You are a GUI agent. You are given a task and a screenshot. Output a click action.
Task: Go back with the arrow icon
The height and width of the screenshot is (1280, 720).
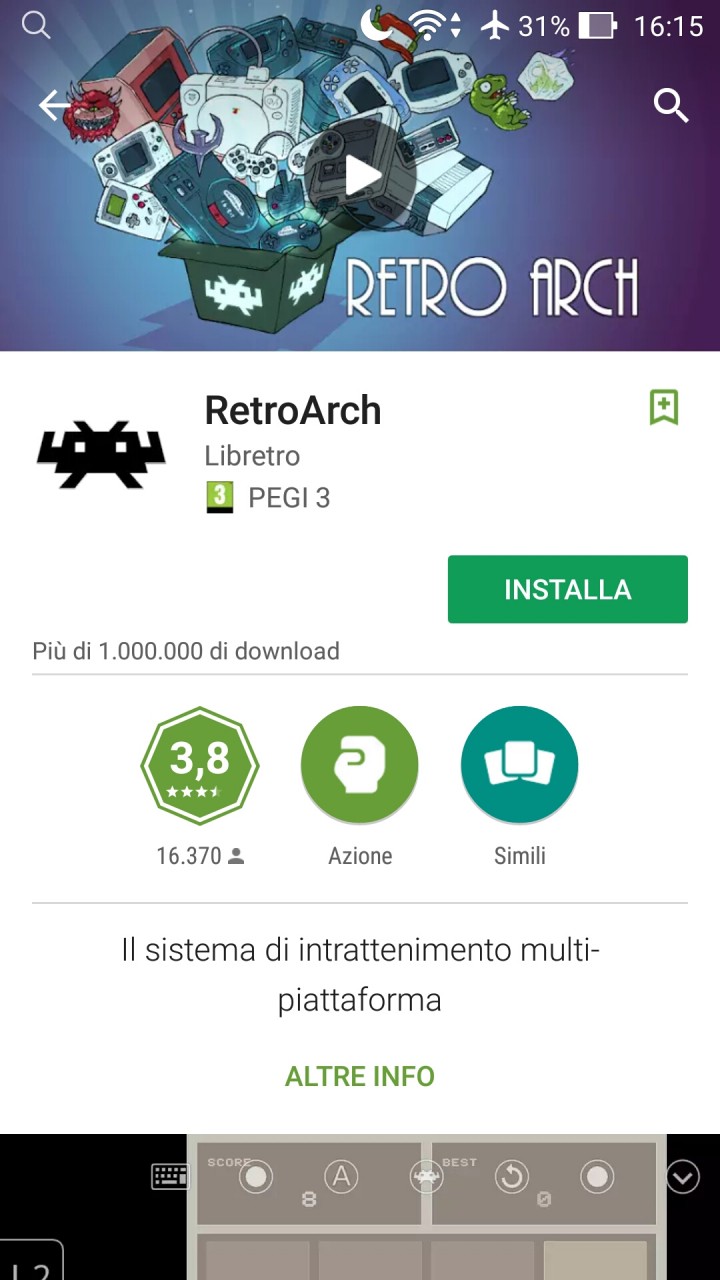point(56,105)
